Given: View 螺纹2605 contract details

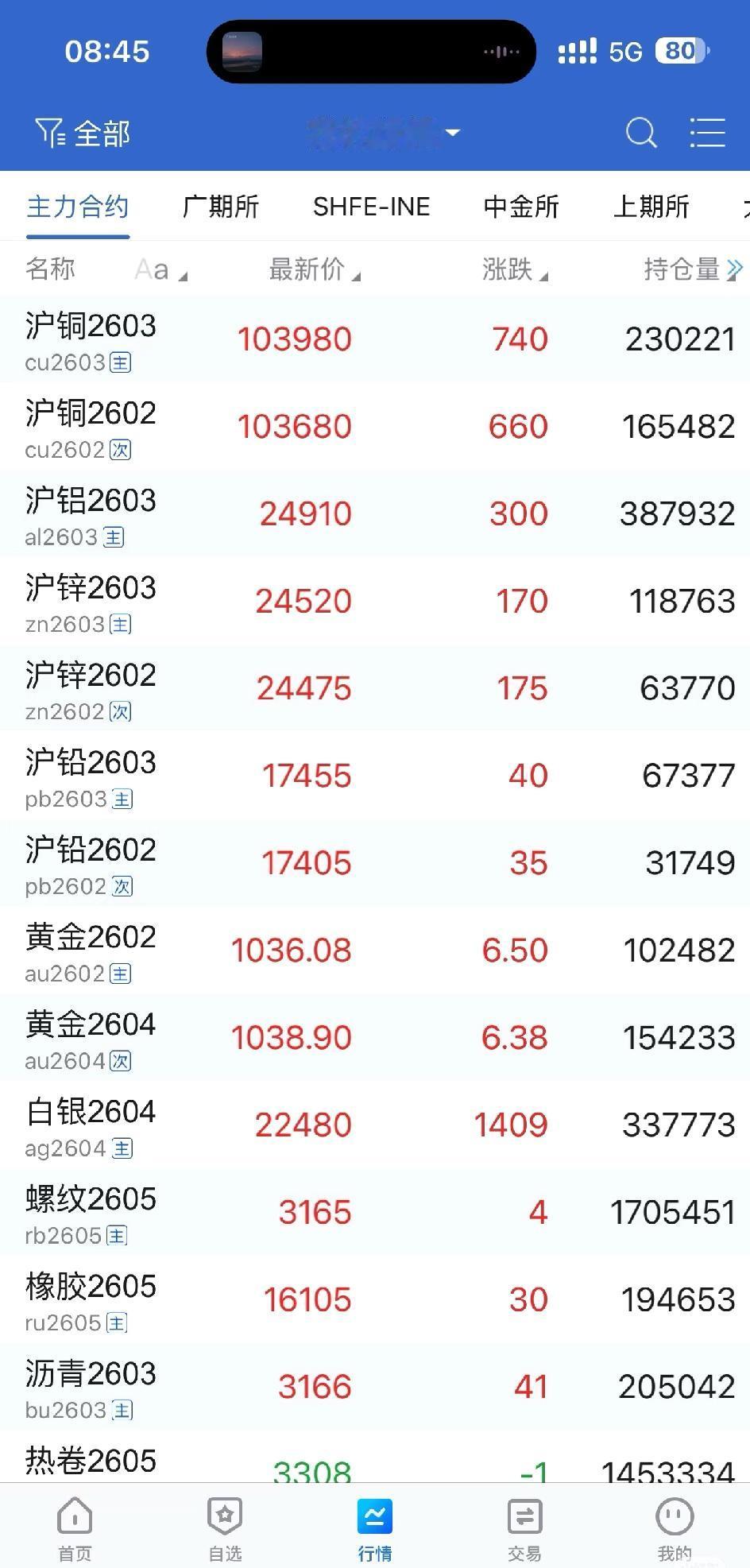Looking at the screenshot, I should pos(91,1214).
